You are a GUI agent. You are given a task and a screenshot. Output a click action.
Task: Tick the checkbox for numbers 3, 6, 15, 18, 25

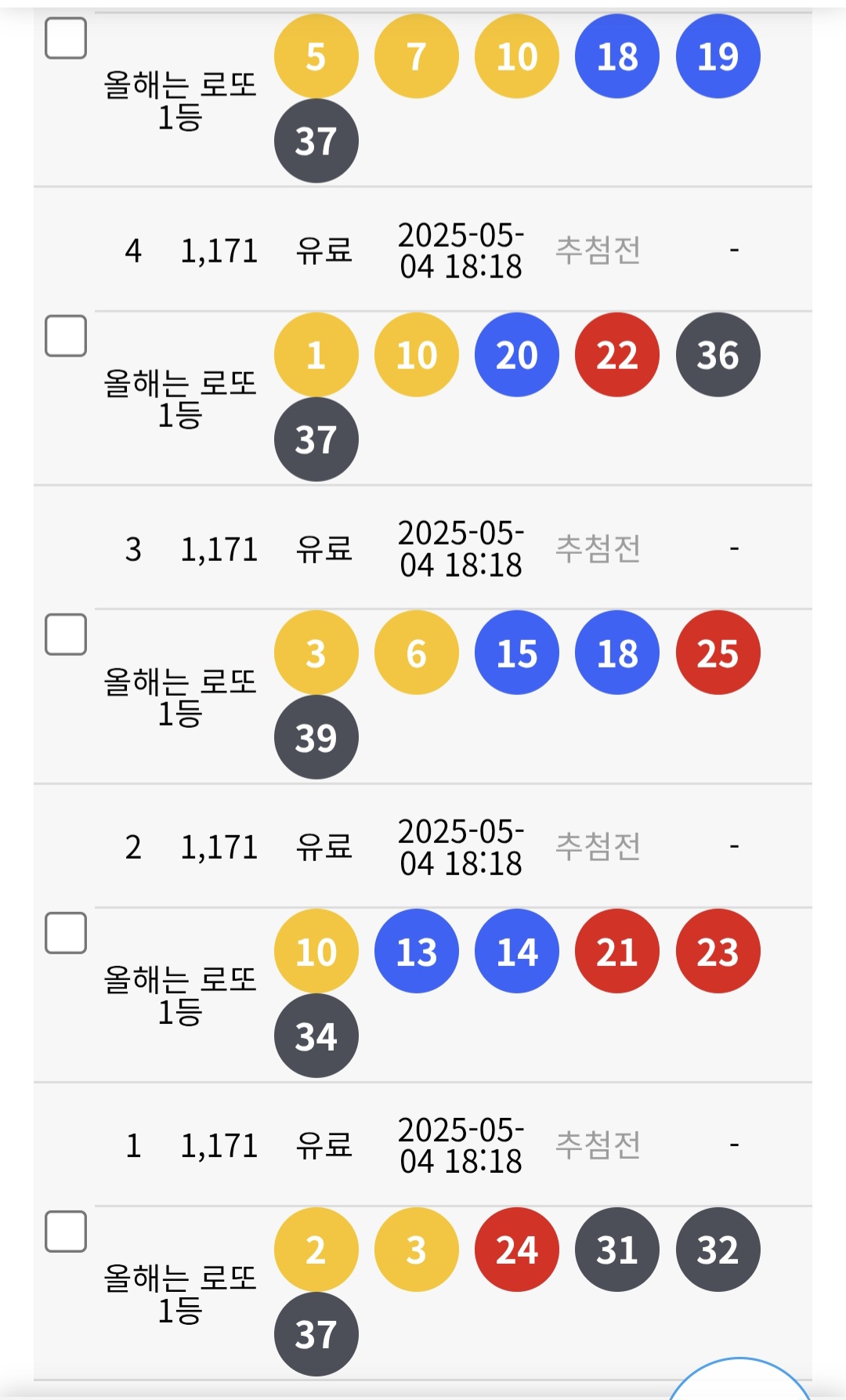click(66, 634)
